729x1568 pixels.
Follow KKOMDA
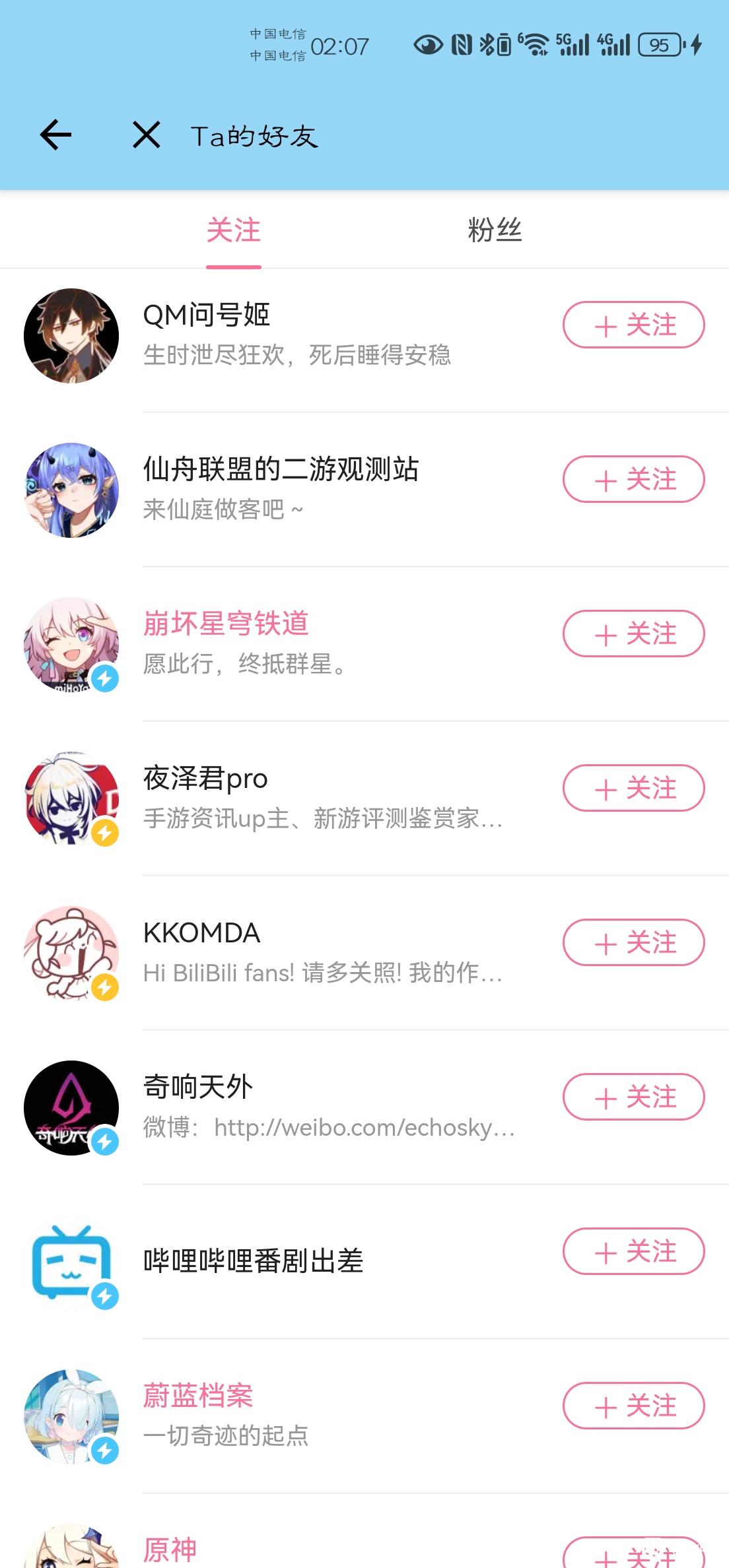tap(633, 942)
